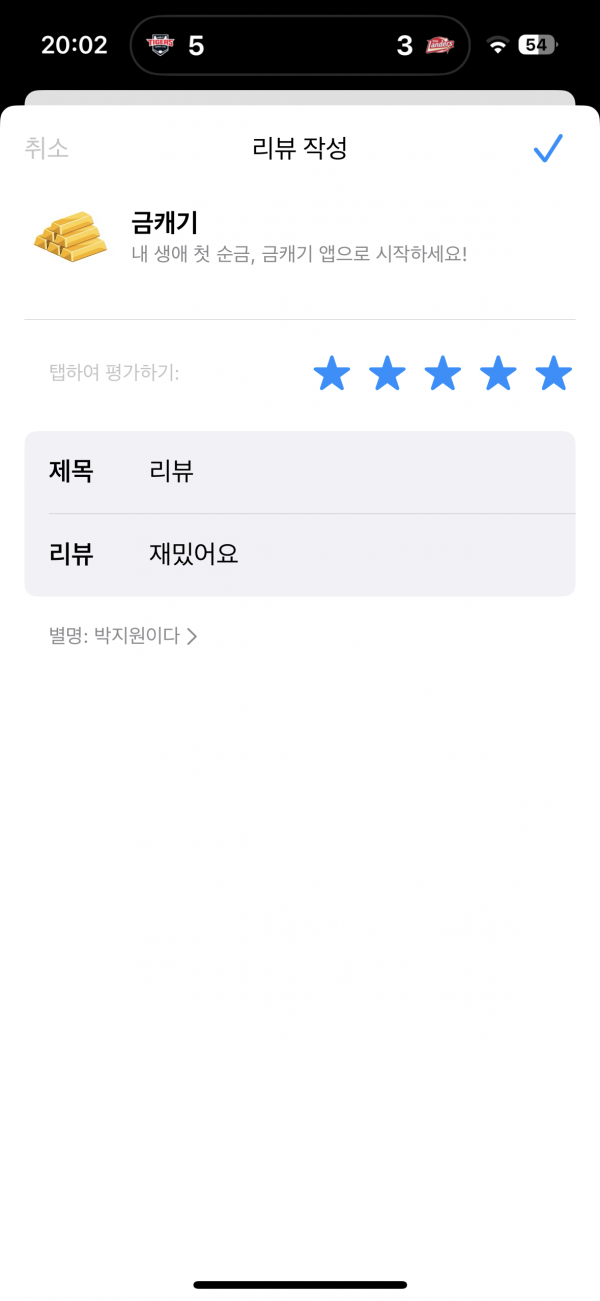Screen dimensions: 600x1301
Task: Rate one star
Action: click(332, 374)
